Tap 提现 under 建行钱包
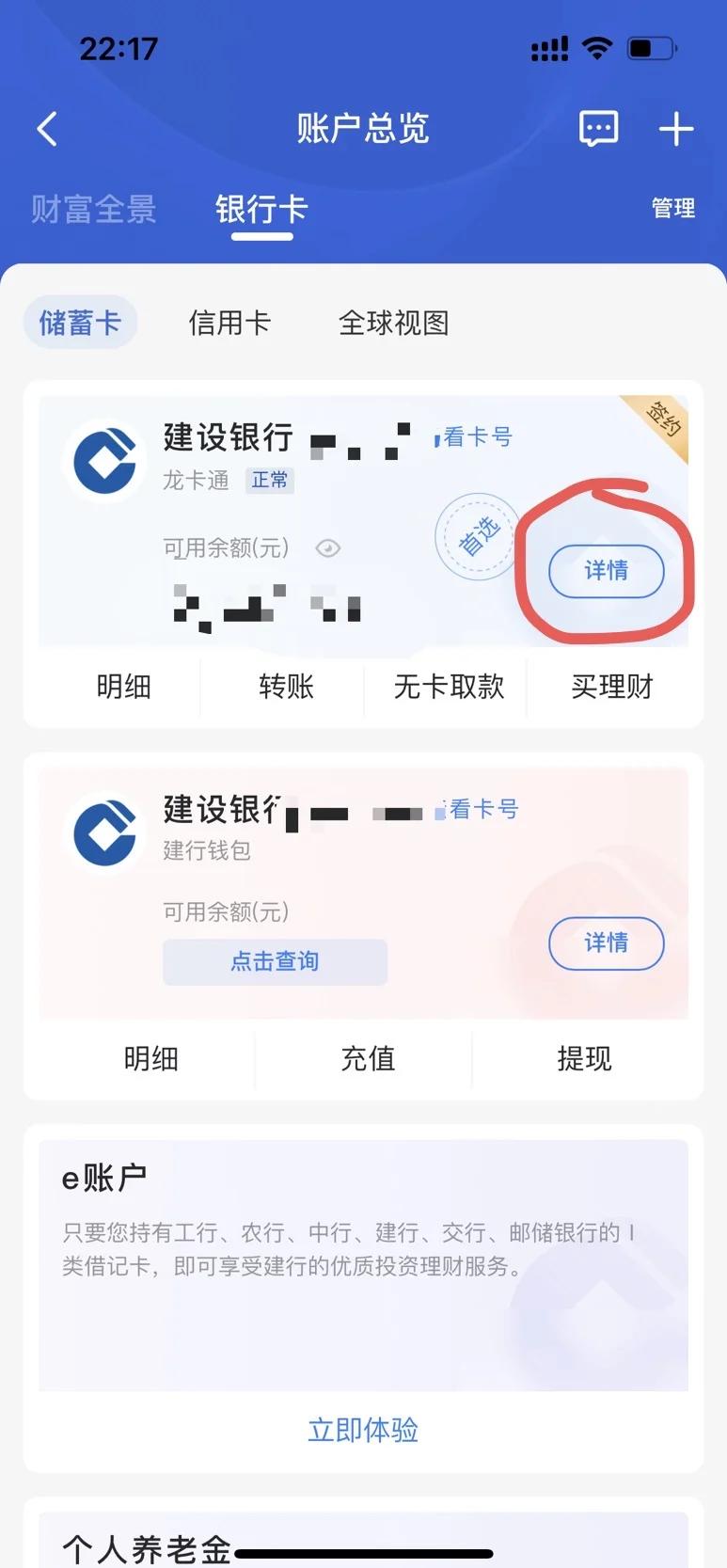The width and height of the screenshot is (727, 1568). 584,1059
